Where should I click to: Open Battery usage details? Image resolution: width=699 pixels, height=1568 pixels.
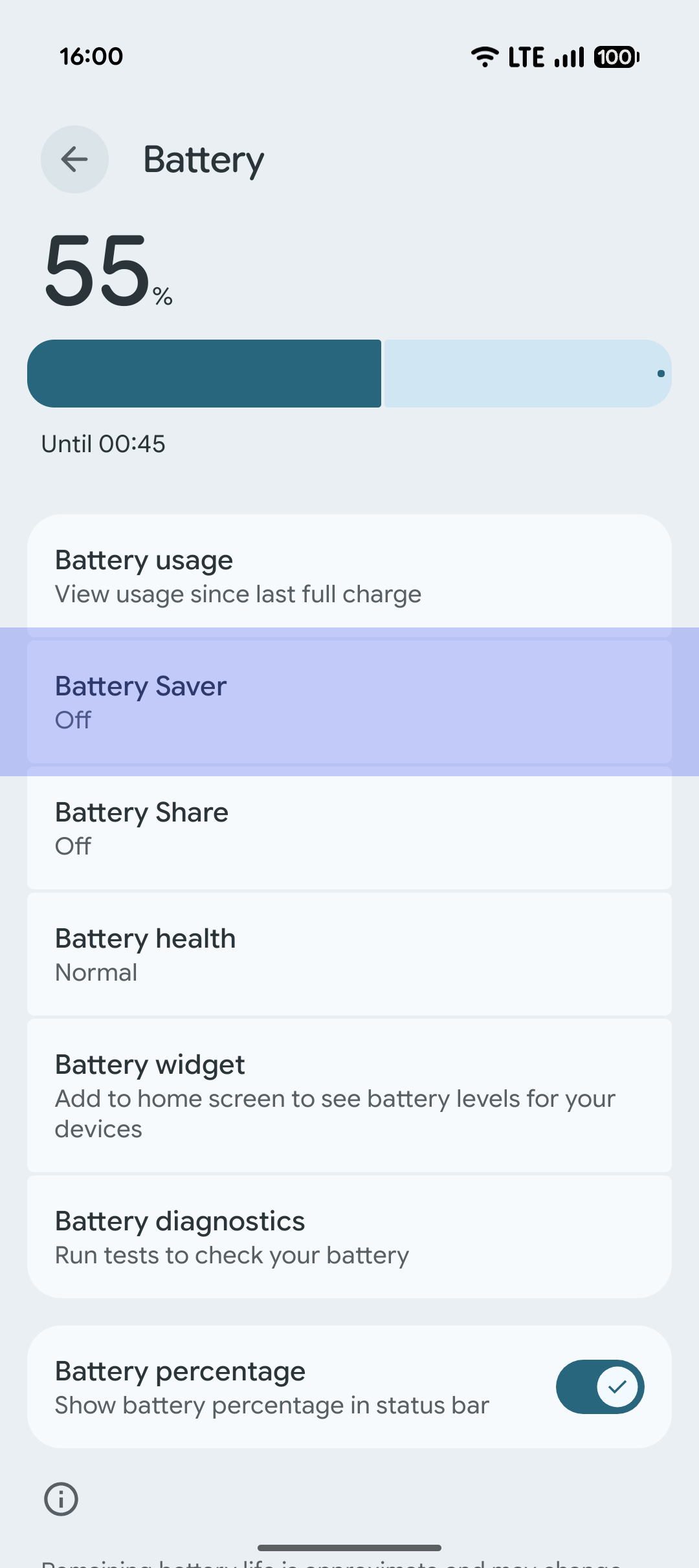click(349, 576)
